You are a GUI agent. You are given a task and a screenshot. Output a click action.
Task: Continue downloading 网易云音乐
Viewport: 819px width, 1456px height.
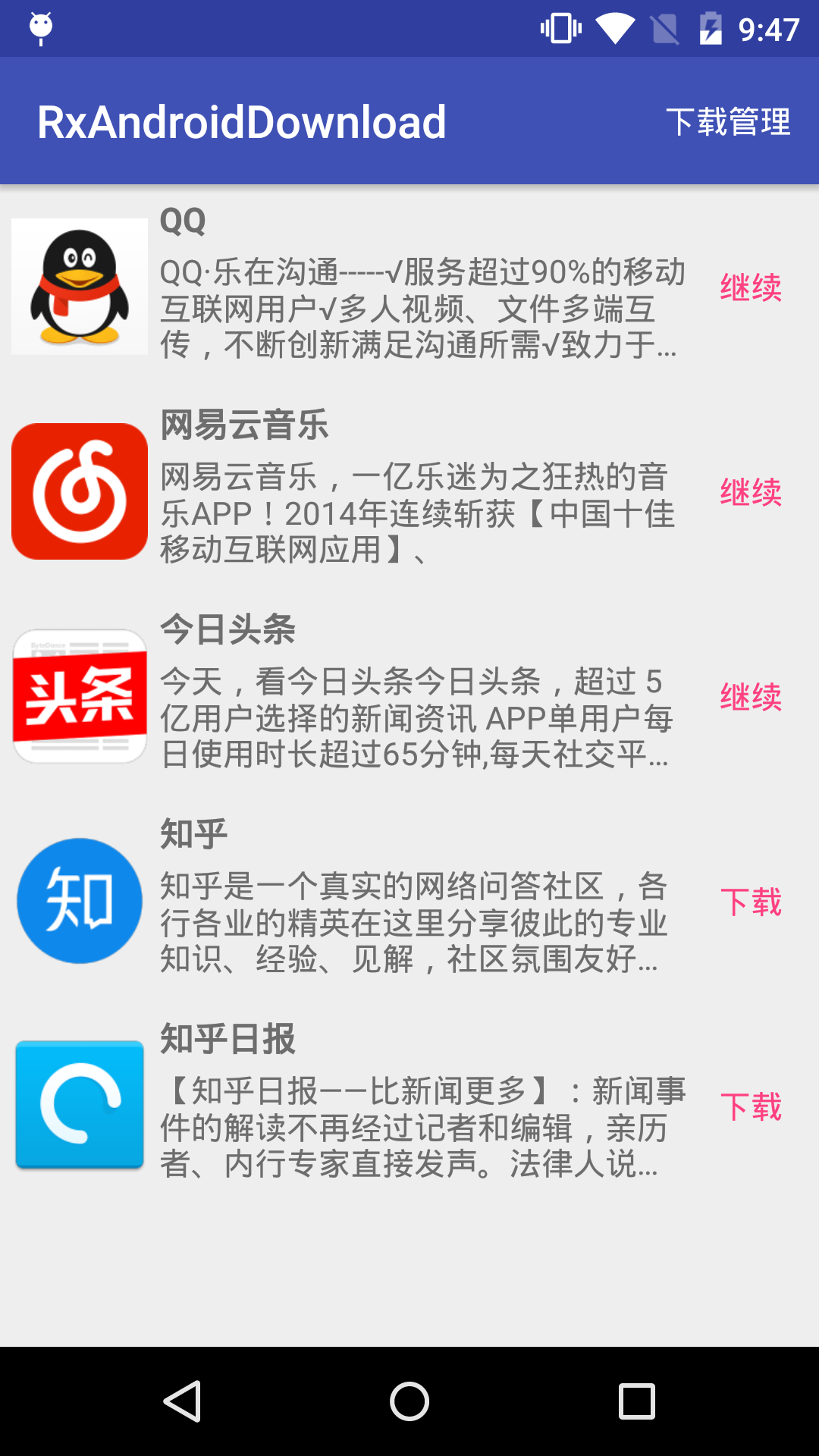pyautogui.click(x=751, y=492)
